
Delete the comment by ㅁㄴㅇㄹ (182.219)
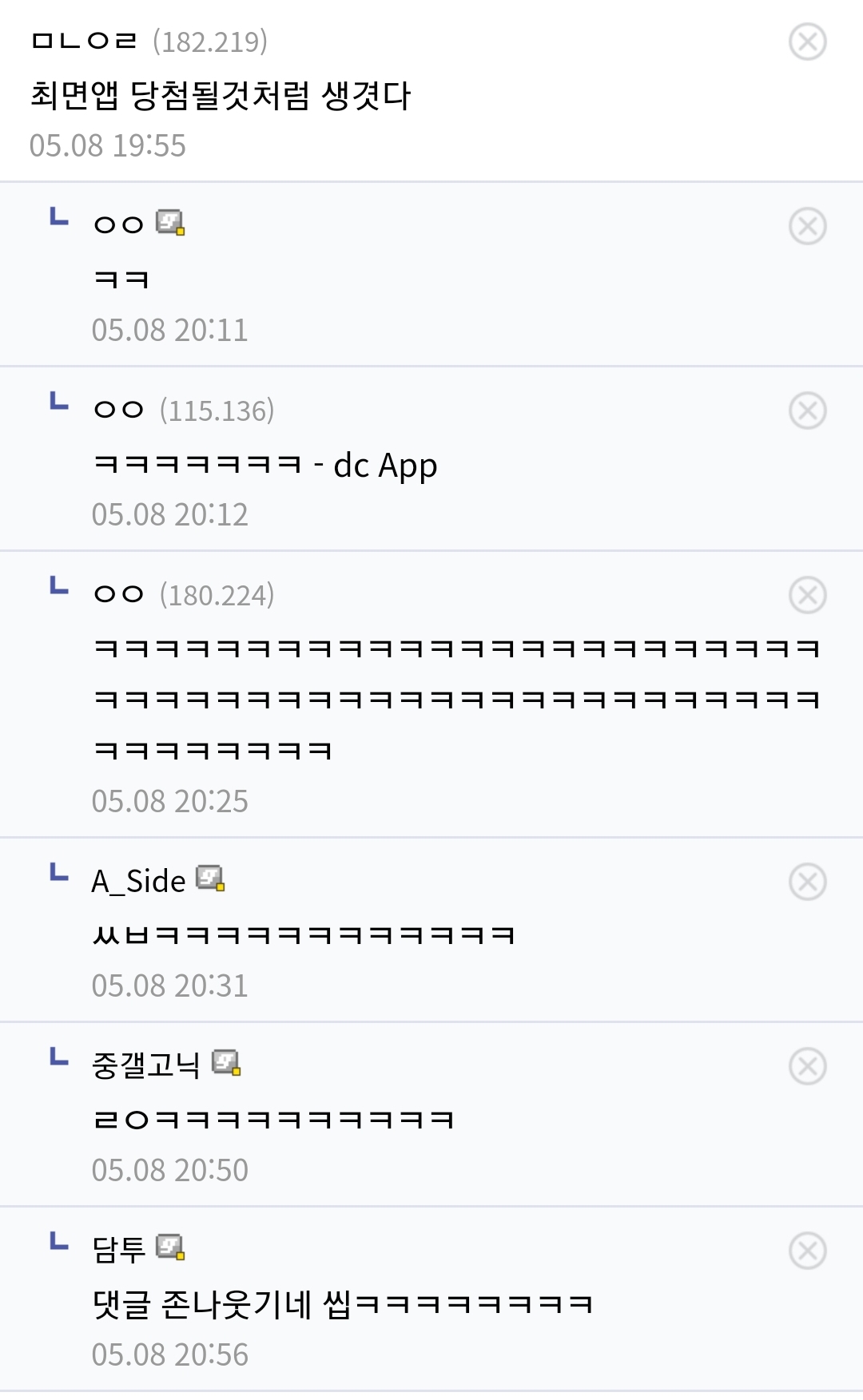point(807,42)
